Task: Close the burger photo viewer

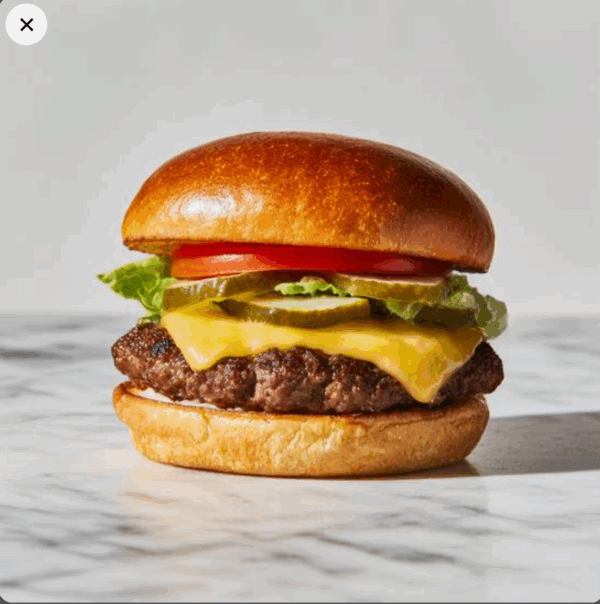Action: (27, 25)
